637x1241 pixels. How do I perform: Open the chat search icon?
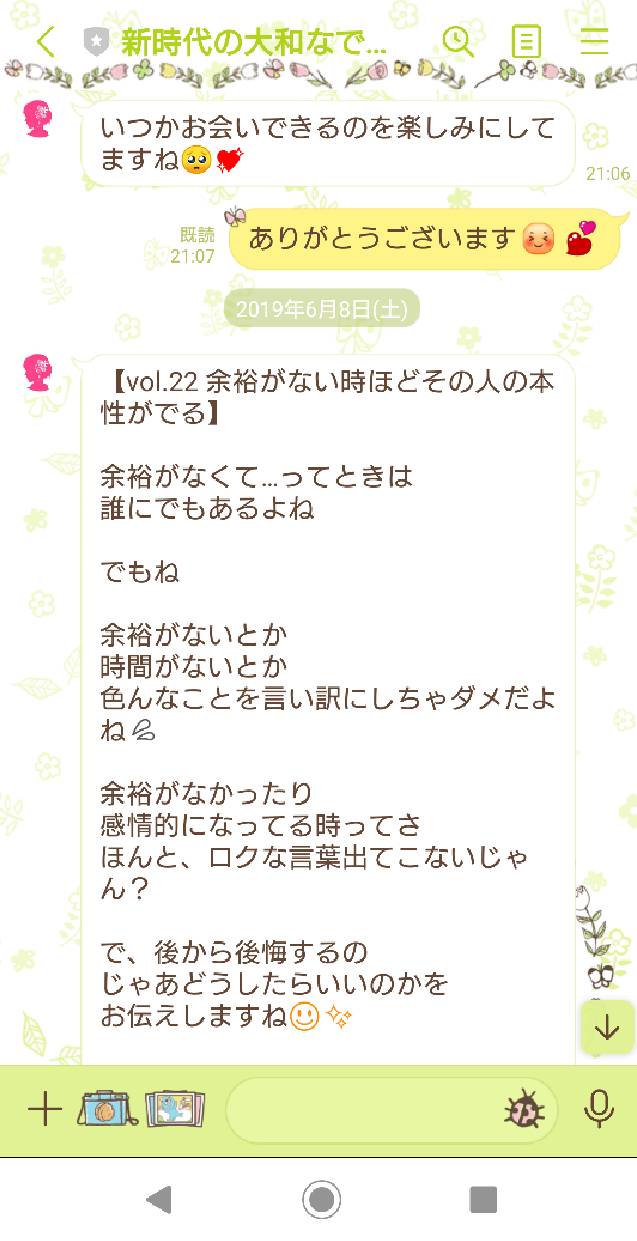pos(458,41)
